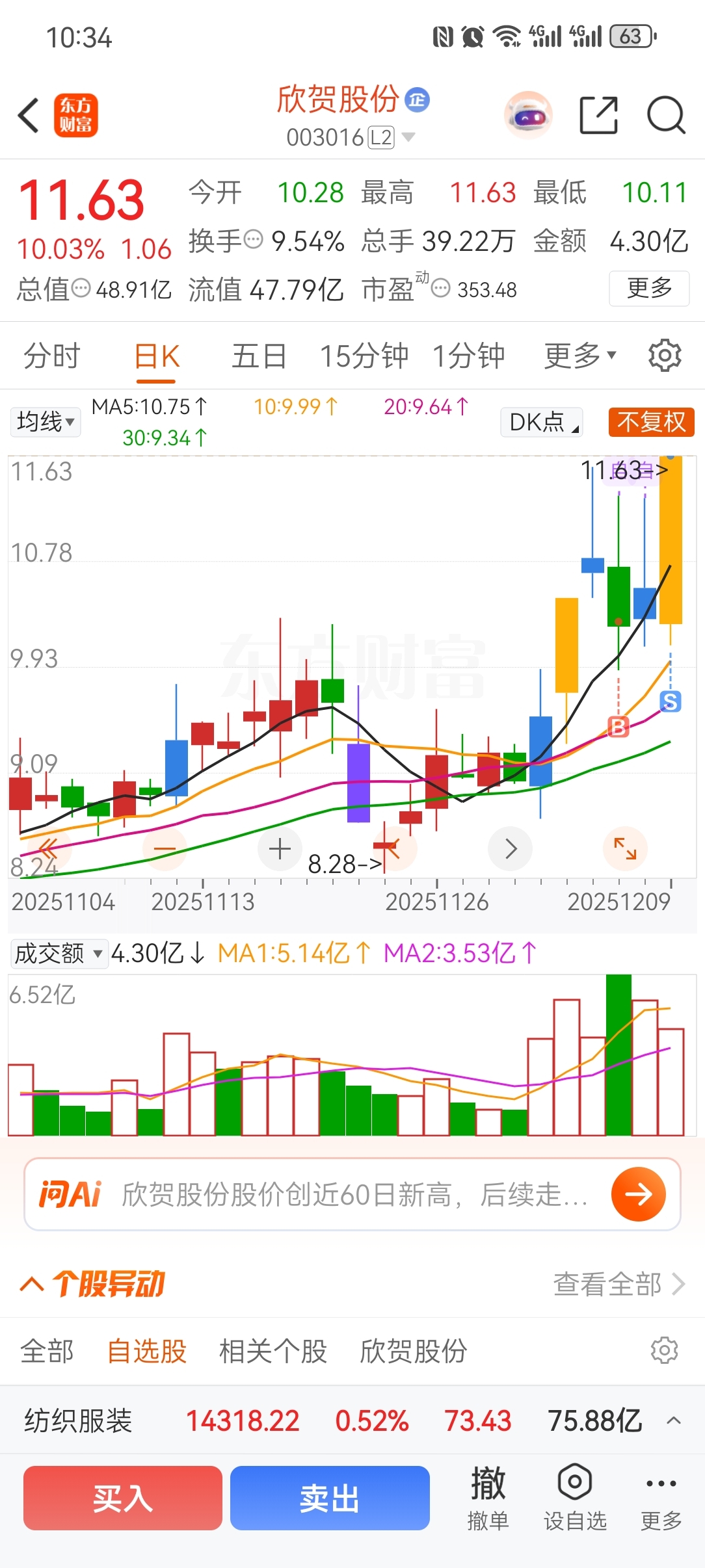Open chart settings gear icon
The height and width of the screenshot is (1568, 705).
(x=664, y=356)
